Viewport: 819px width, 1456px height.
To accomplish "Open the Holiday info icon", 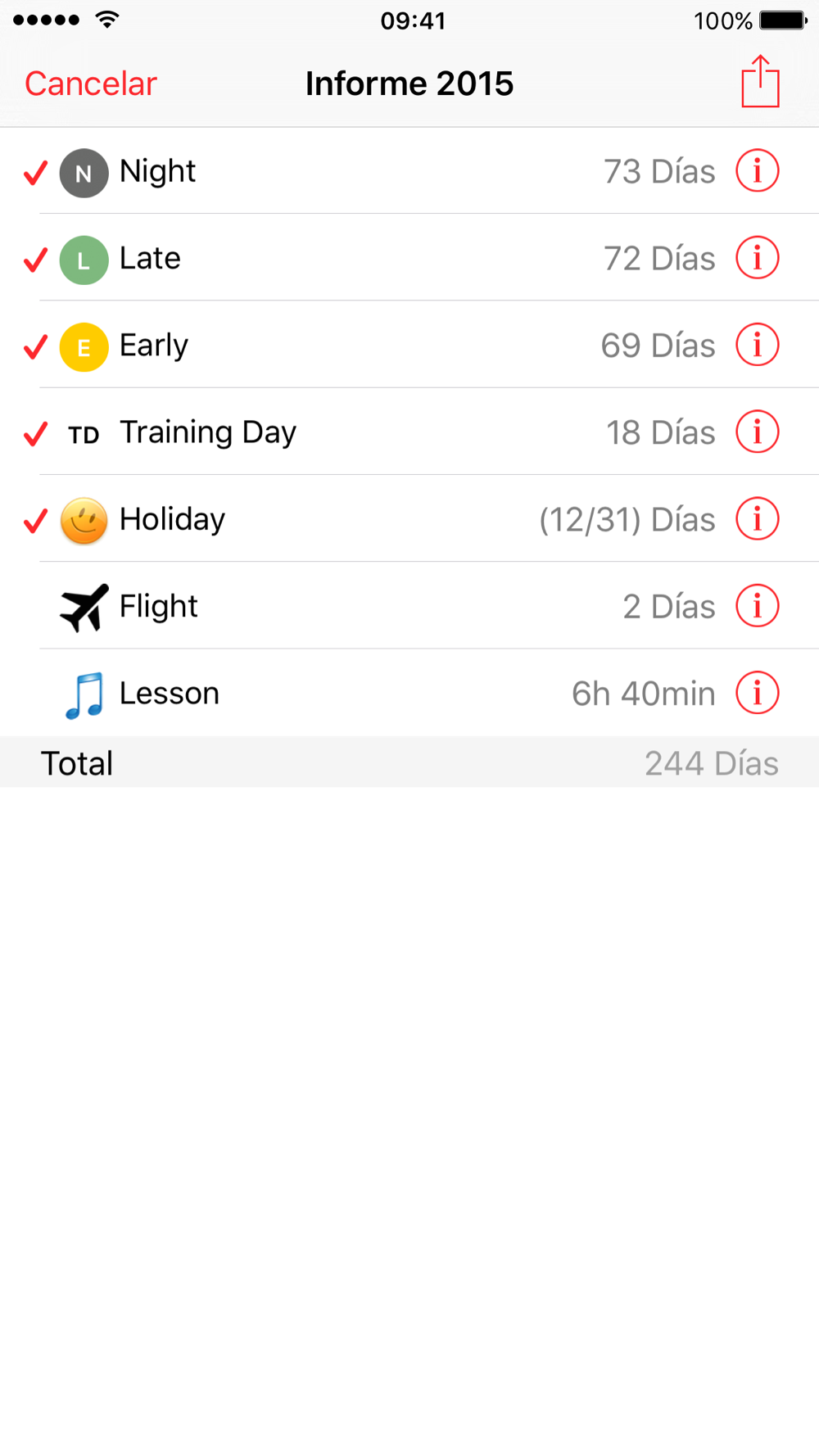I will point(757,518).
